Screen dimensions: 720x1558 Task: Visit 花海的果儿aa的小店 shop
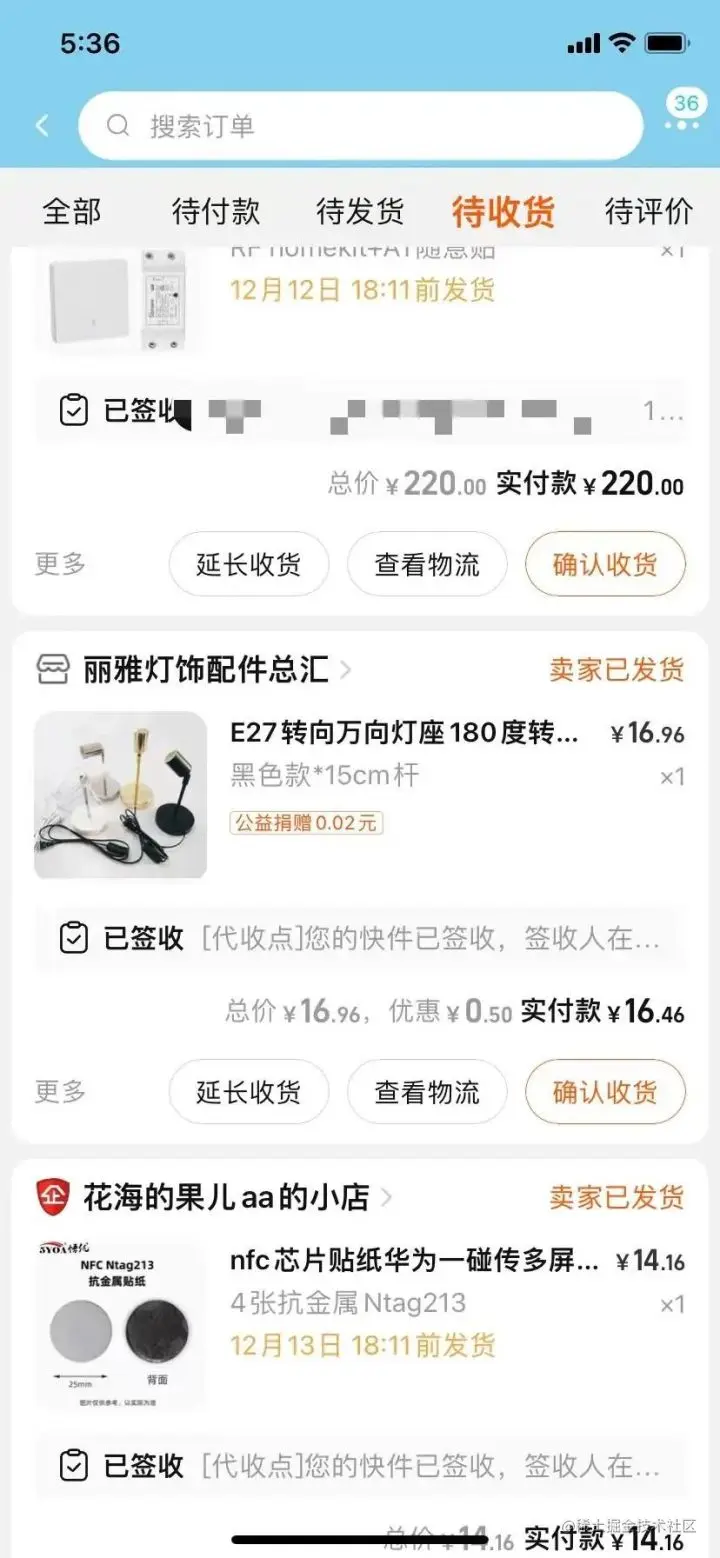point(226,1197)
